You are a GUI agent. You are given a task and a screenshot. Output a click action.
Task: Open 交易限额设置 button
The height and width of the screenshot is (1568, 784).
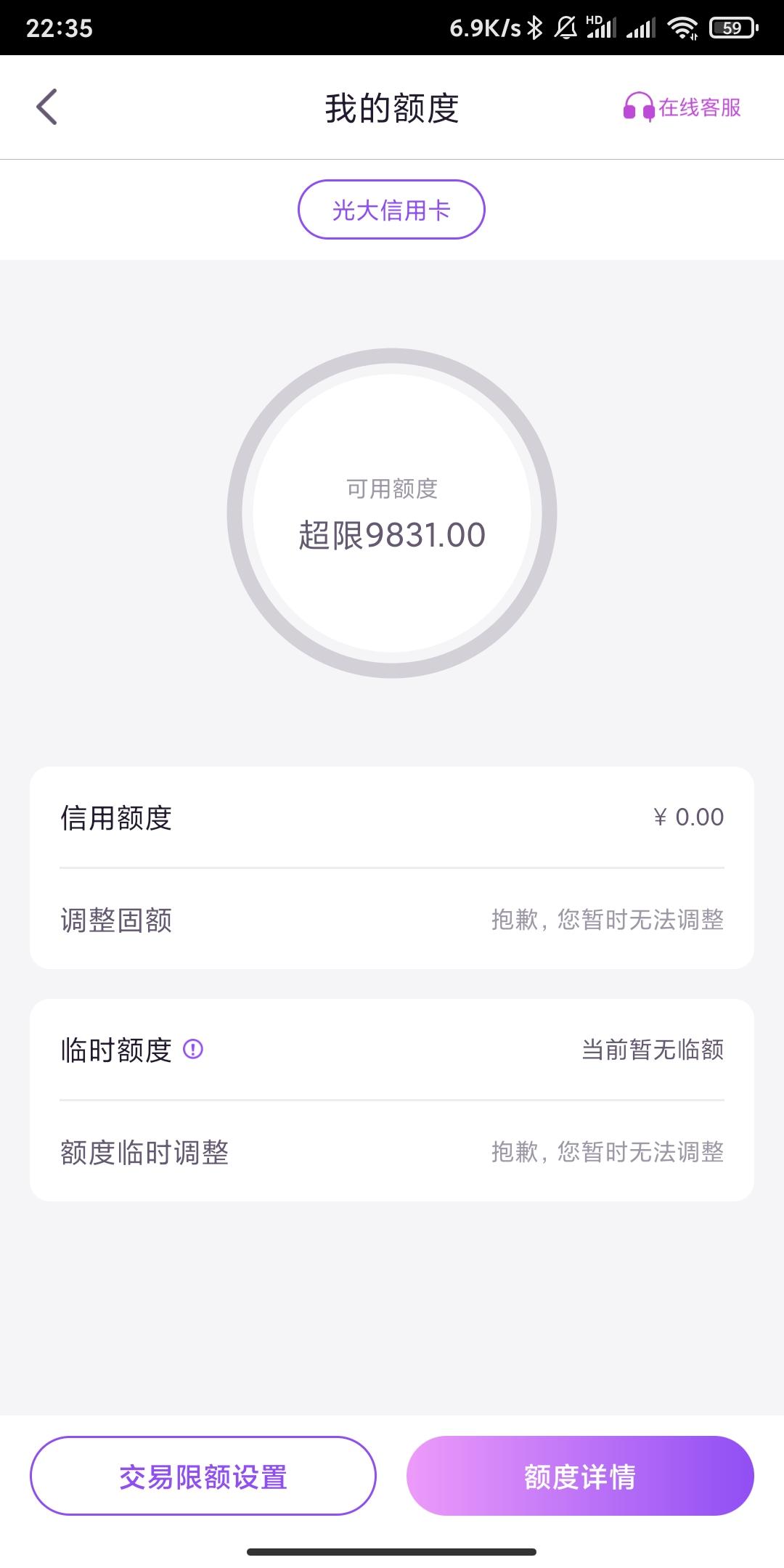pos(203,1476)
